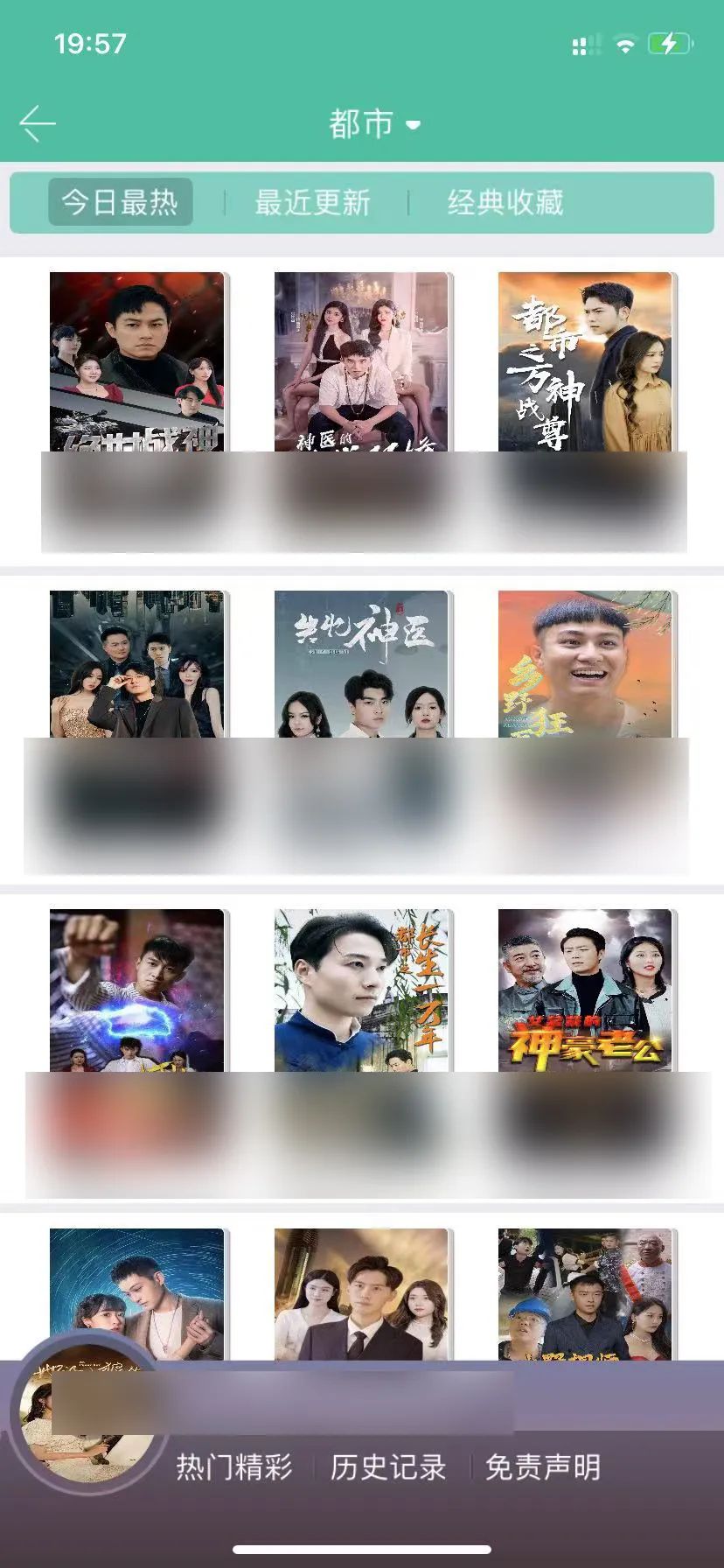Open 热门精彩 section

(234, 1467)
